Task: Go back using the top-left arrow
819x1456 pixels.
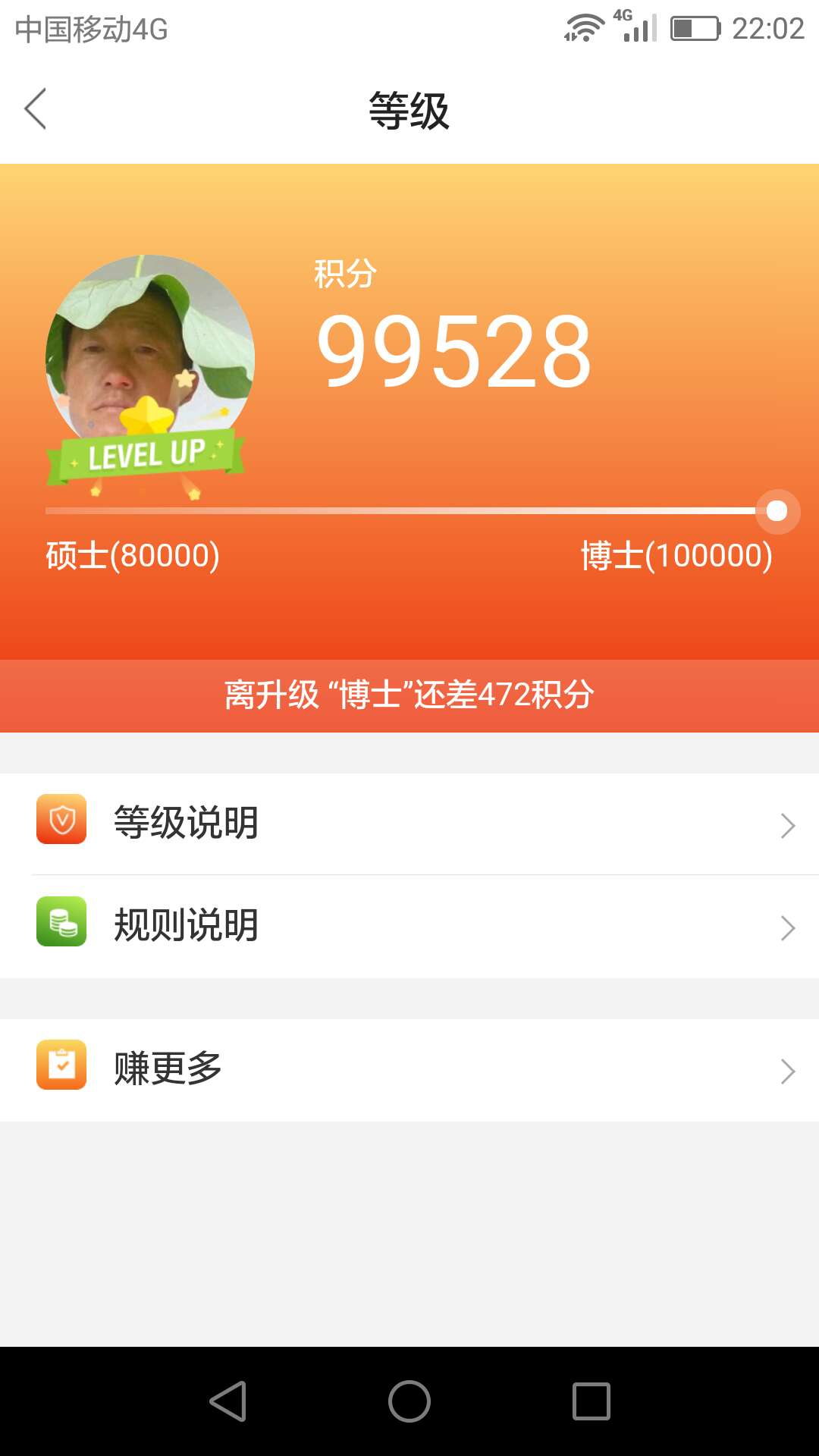Action: [x=36, y=108]
